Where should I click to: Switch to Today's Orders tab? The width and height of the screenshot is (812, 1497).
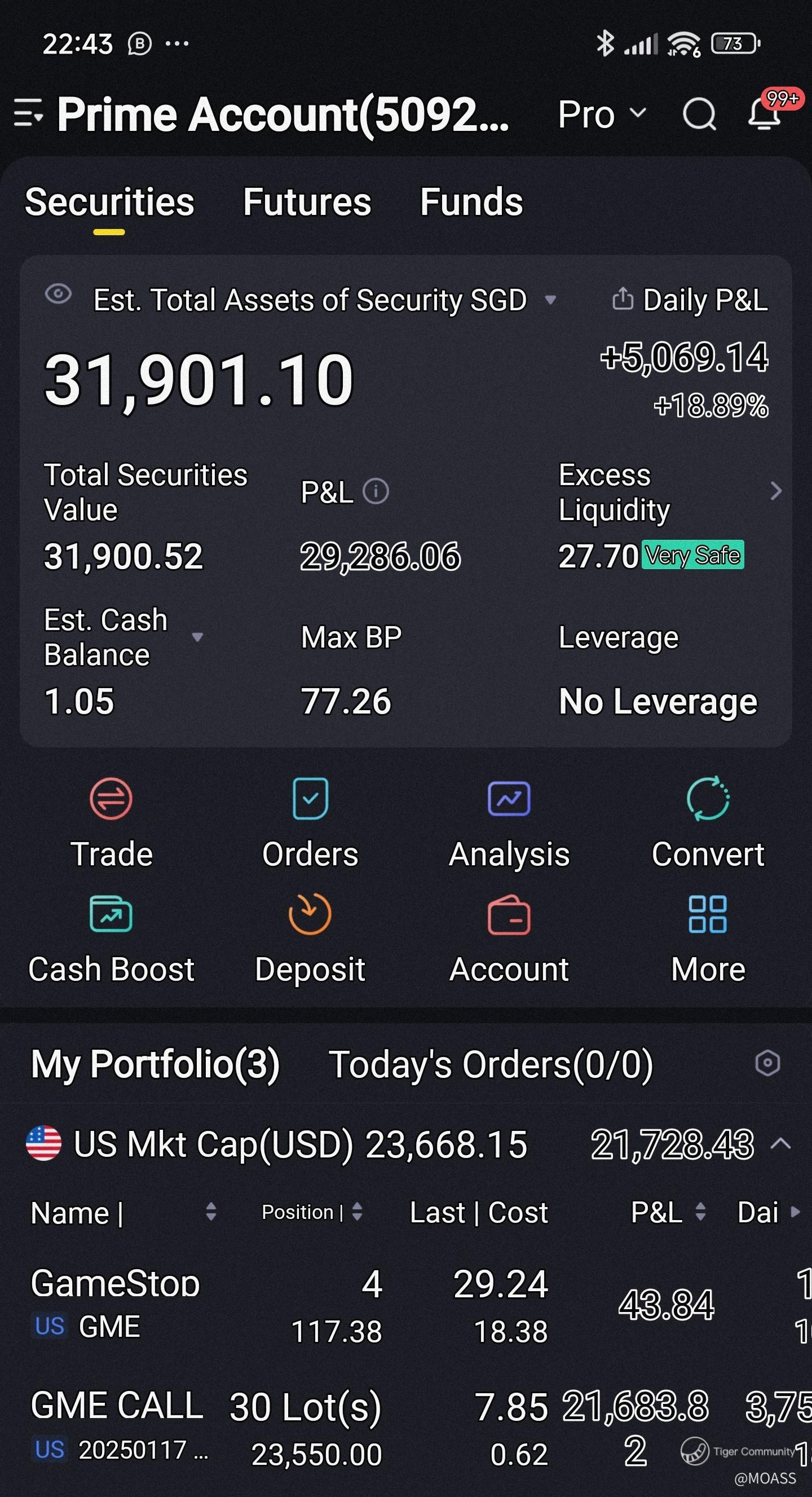(x=491, y=1064)
